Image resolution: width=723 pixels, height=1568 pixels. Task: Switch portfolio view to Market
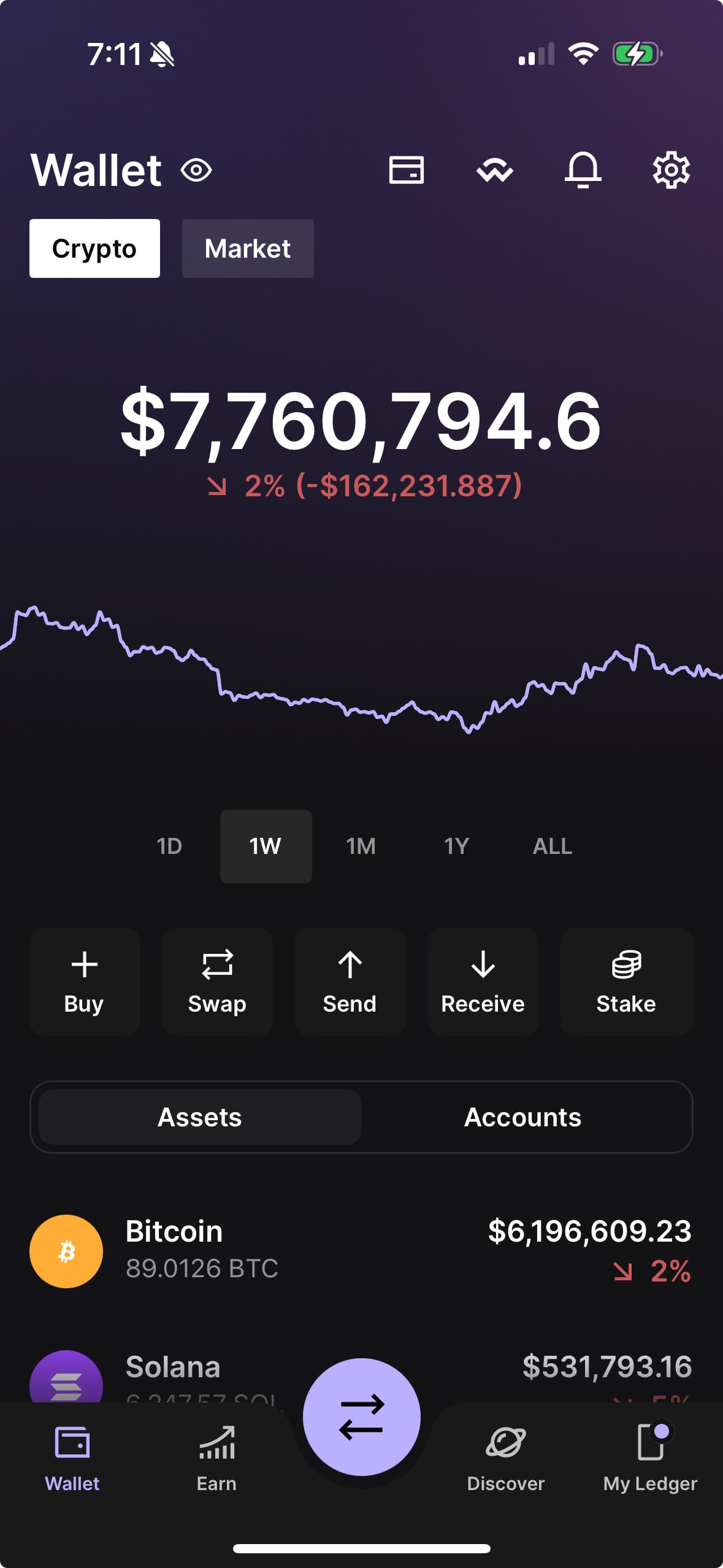pyautogui.click(x=247, y=248)
